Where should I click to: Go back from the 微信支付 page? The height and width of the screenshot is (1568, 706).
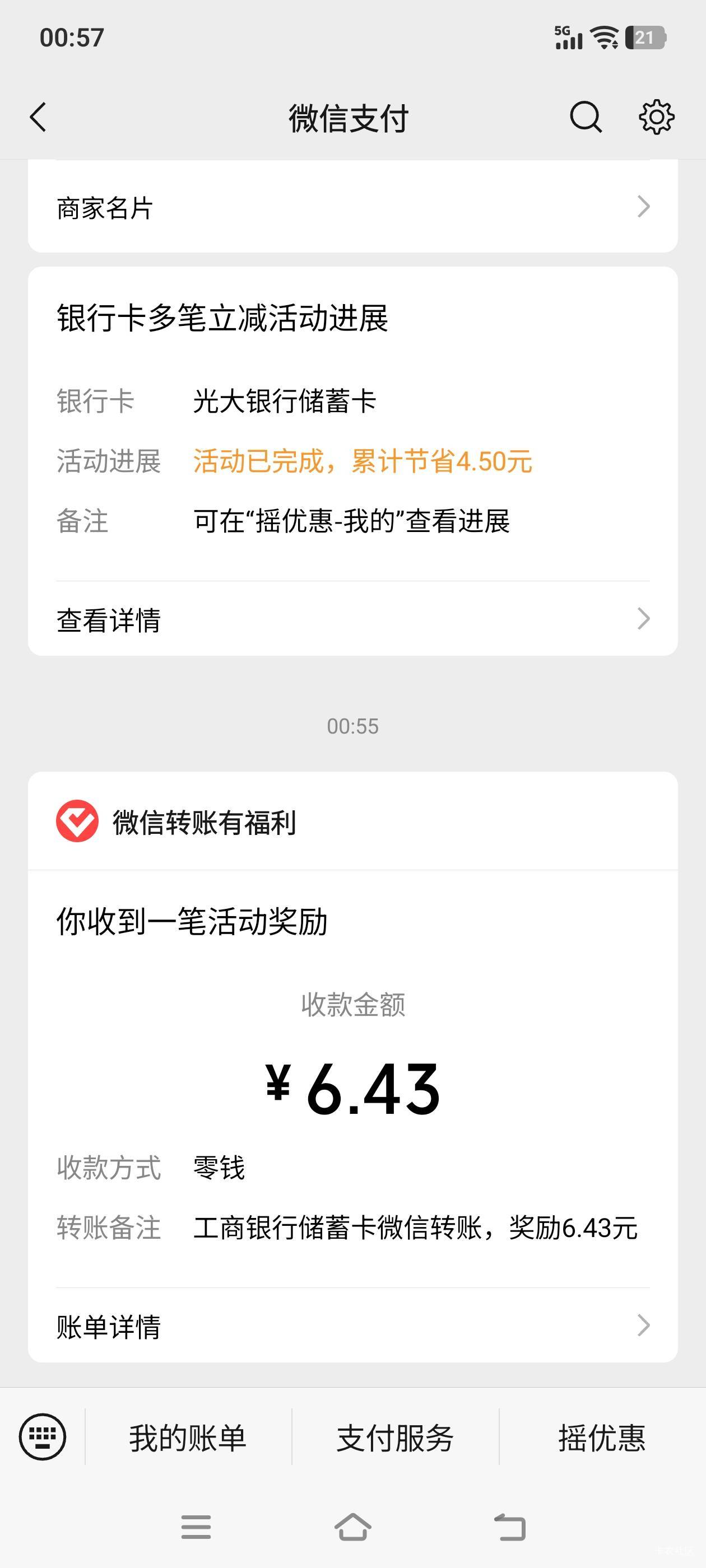click(x=38, y=117)
